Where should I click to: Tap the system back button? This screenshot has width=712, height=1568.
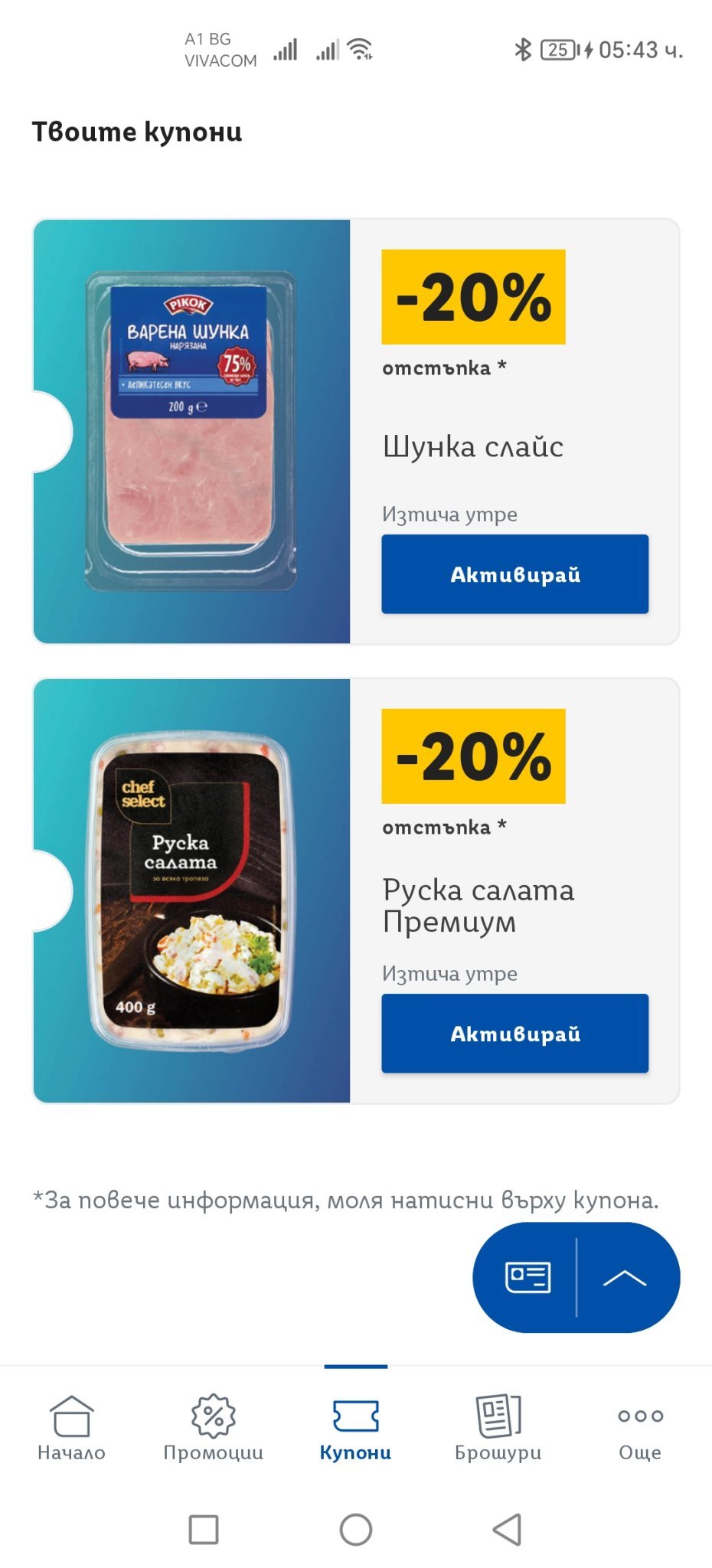point(507,1530)
